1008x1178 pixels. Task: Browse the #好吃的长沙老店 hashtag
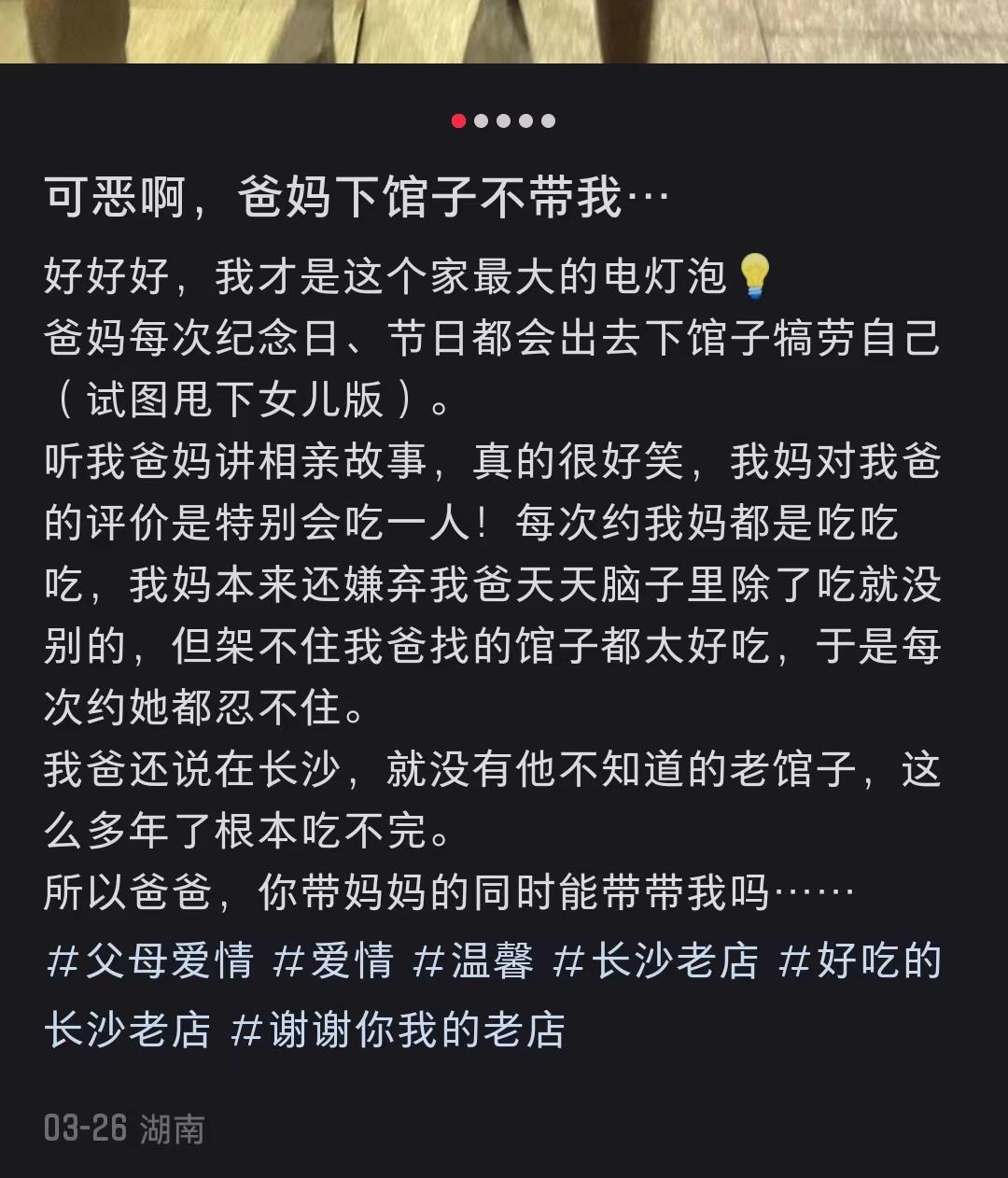[860, 961]
